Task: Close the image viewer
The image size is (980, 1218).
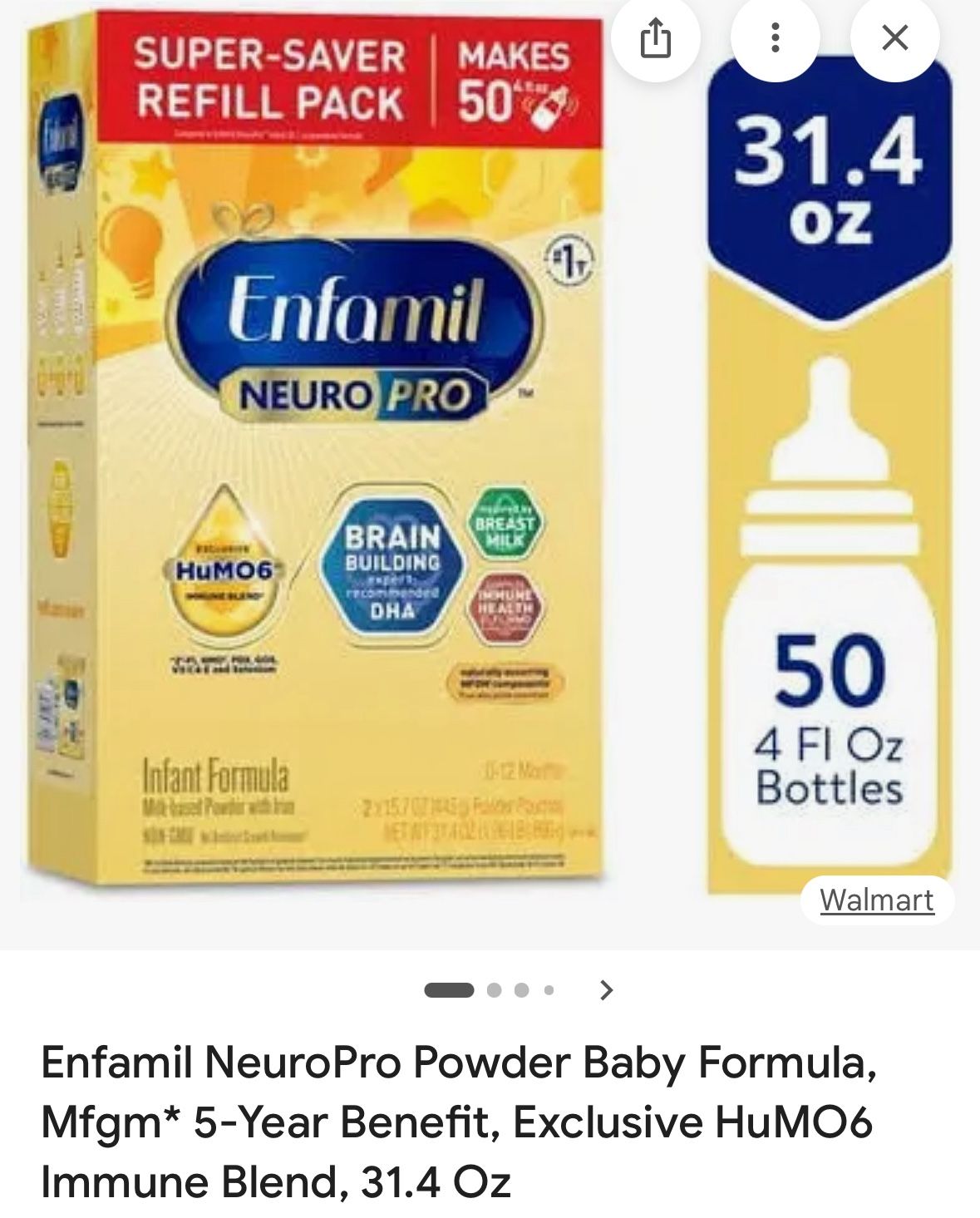Action: tap(894, 38)
